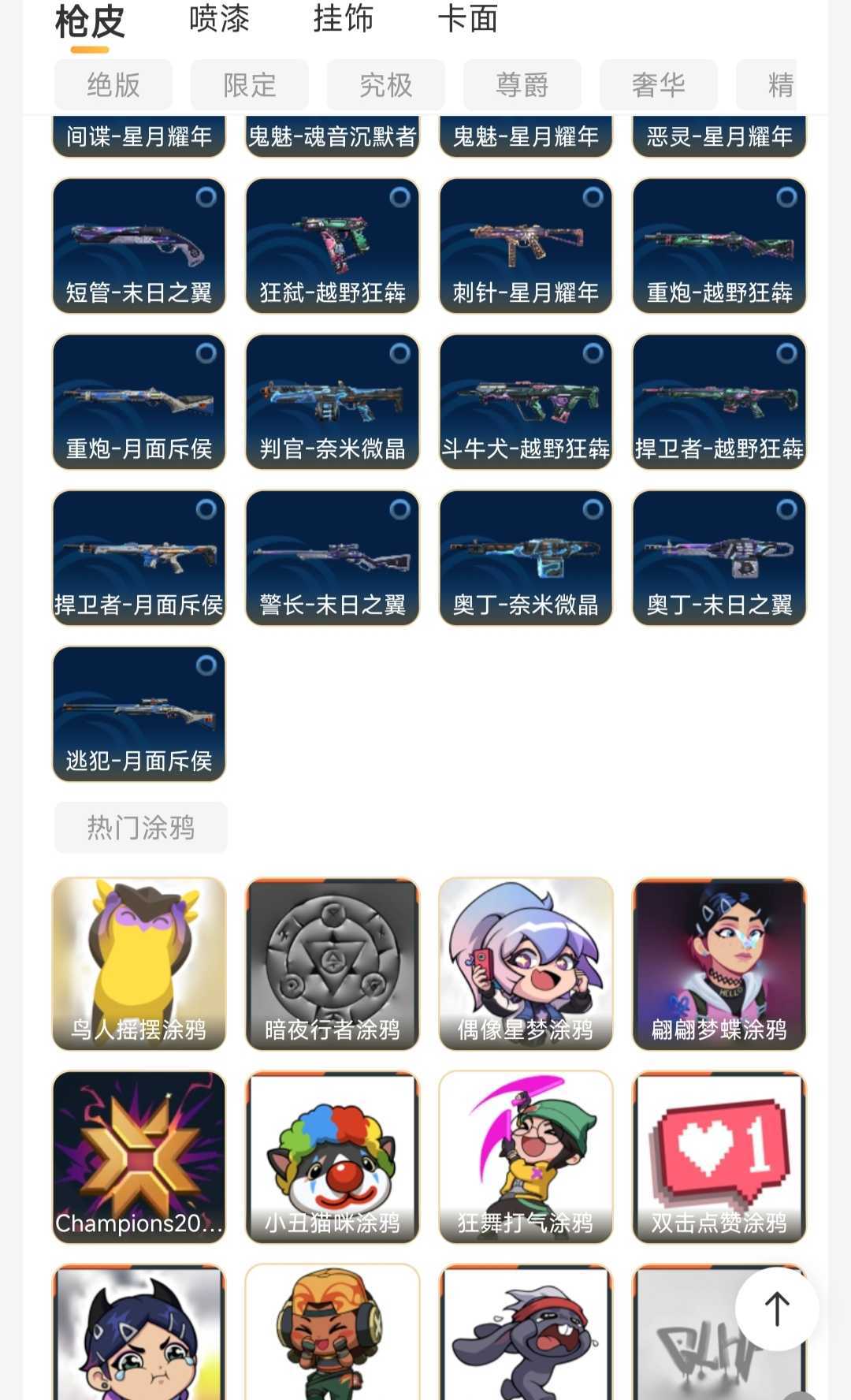The image size is (851, 1400).
Task: Select the 绝版 filter chip
Action: (x=113, y=84)
